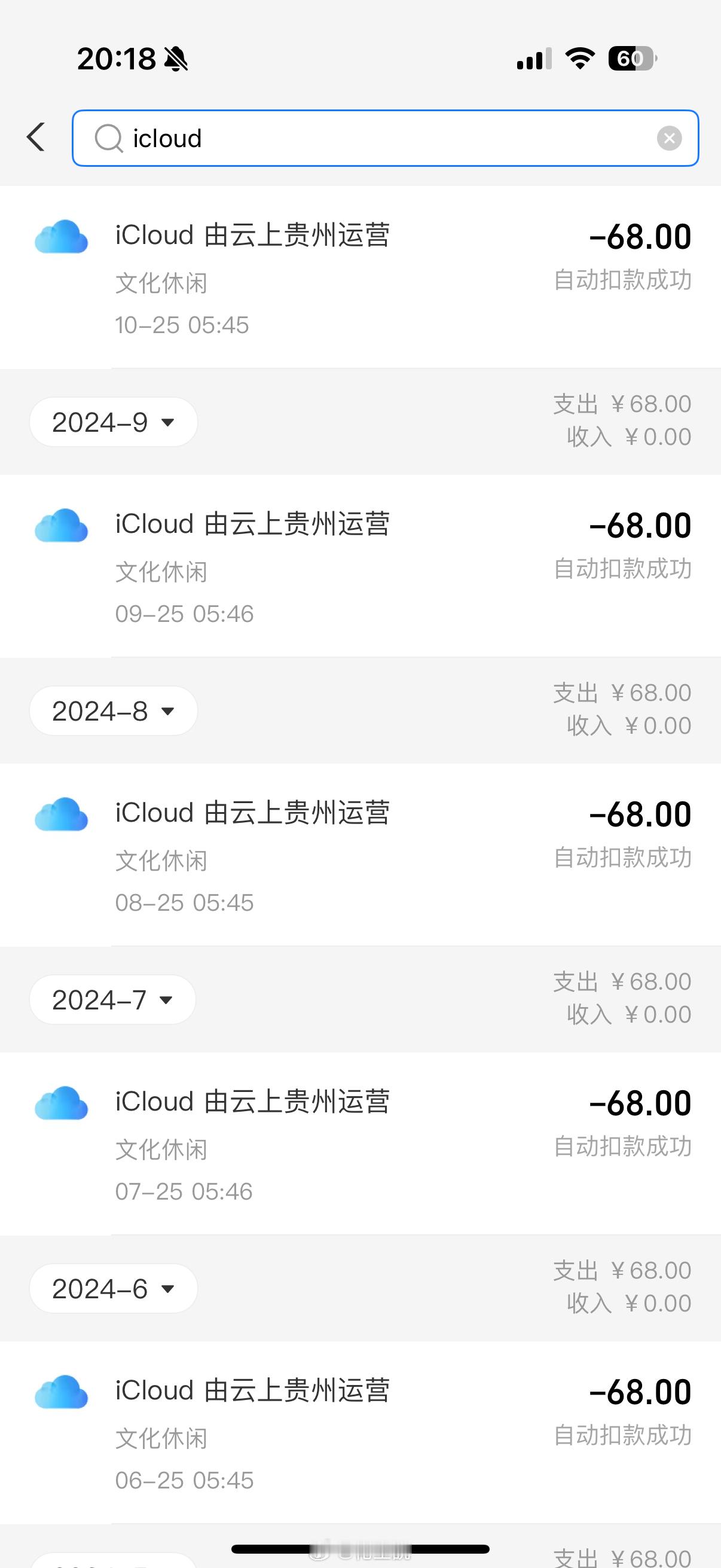Open the 10-25 05:45 iCloud payment

coord(360,277)
